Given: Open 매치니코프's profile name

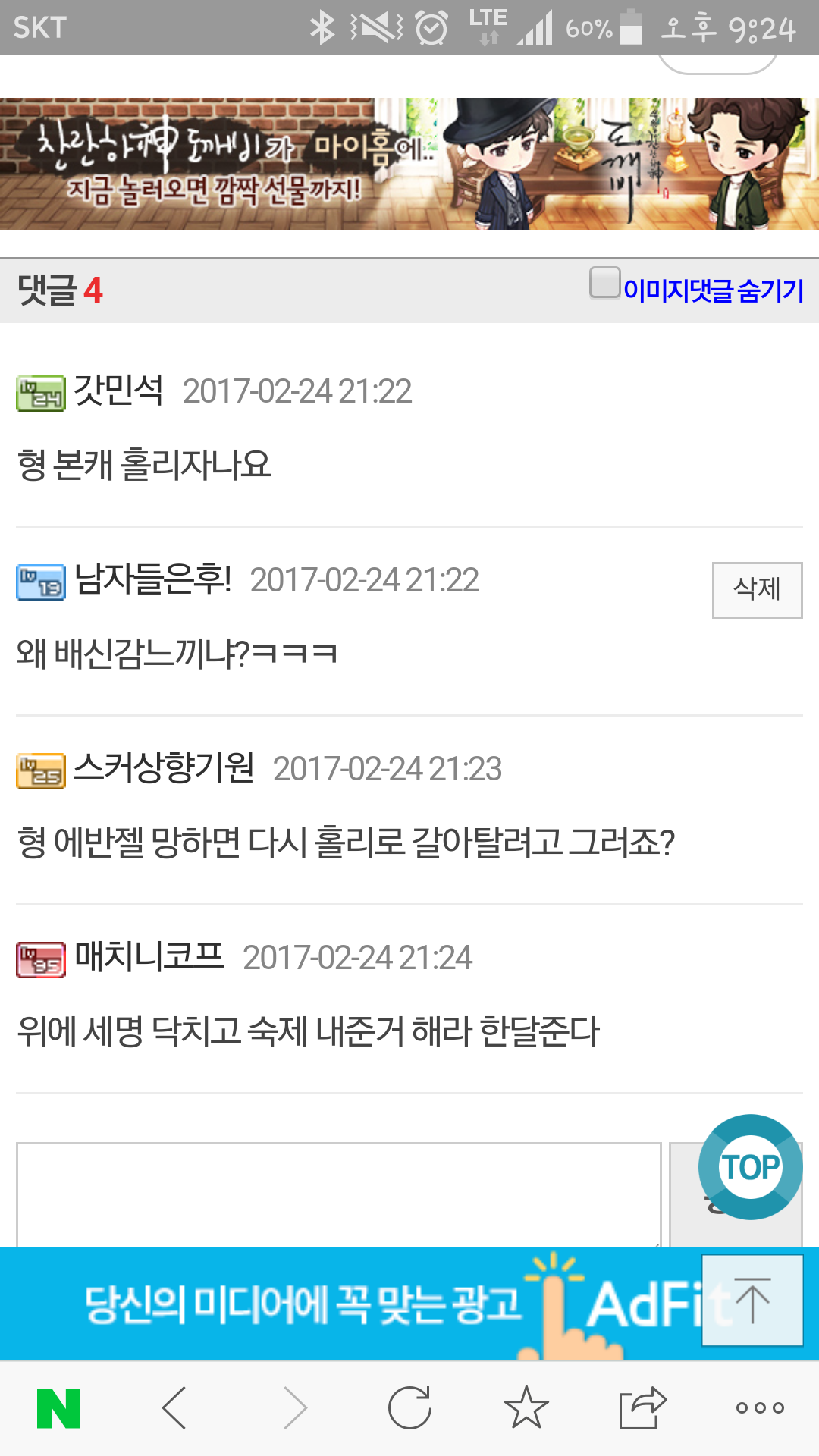Looking at the screenshot, I should click(149, 957).
